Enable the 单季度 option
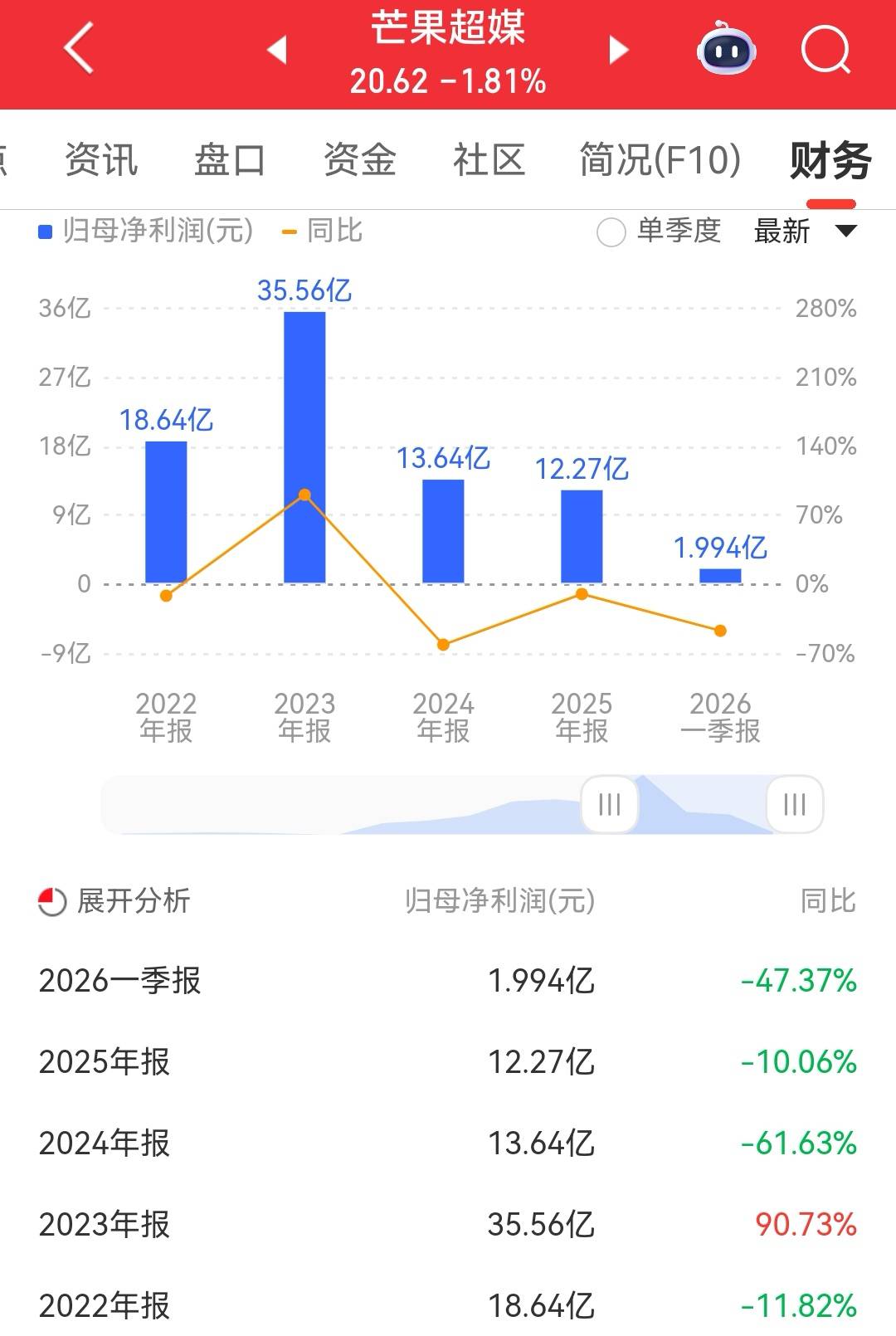The image size is (896, 1336). click(x=611, y=232)
